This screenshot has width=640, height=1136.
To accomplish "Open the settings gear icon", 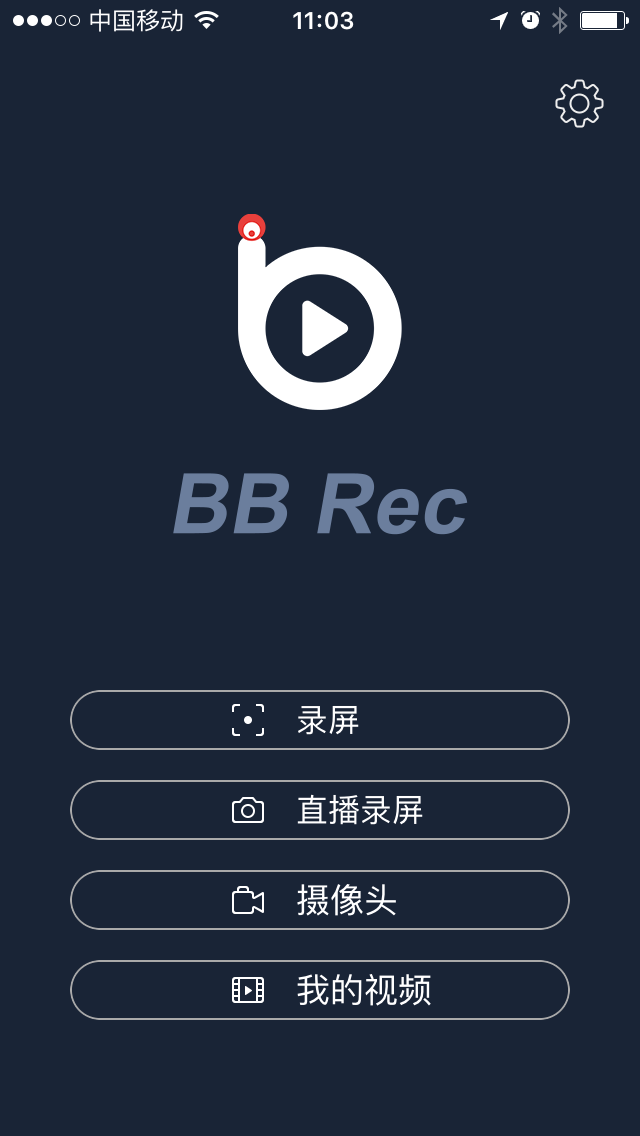I will pyautogui.click(x=579, y=104).
